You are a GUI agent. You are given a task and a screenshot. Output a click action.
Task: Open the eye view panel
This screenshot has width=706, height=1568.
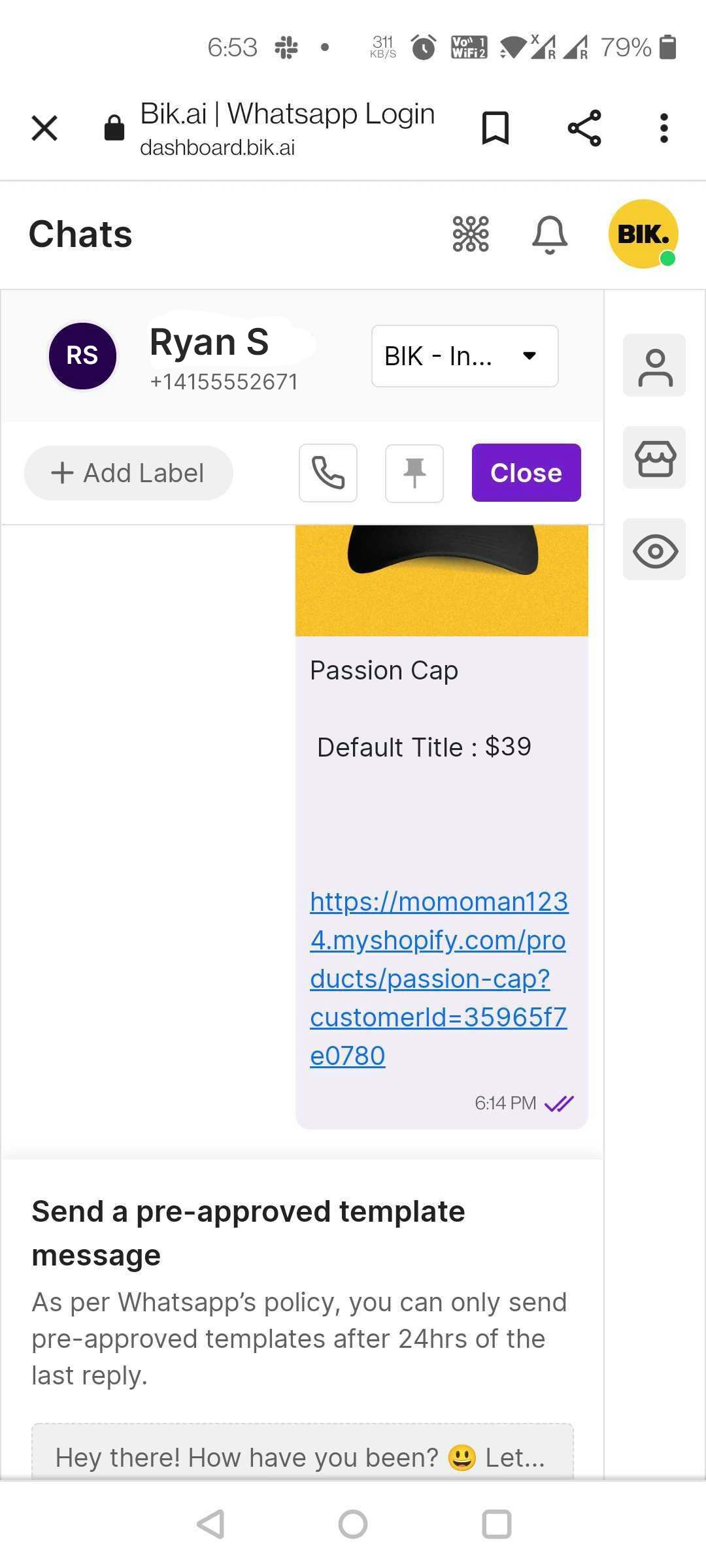(x=654, y=550)
